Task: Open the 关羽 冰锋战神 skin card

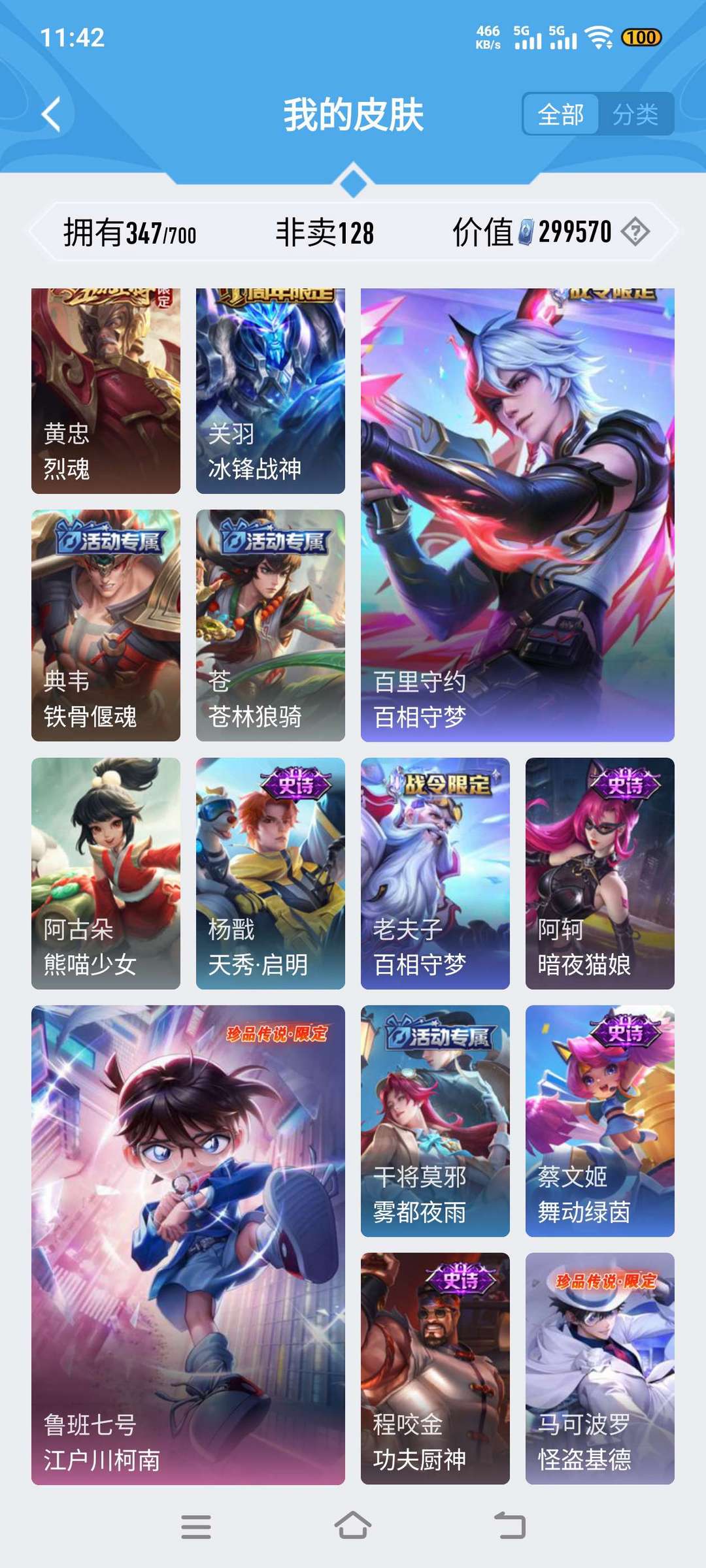Action: tap(271, 391)
